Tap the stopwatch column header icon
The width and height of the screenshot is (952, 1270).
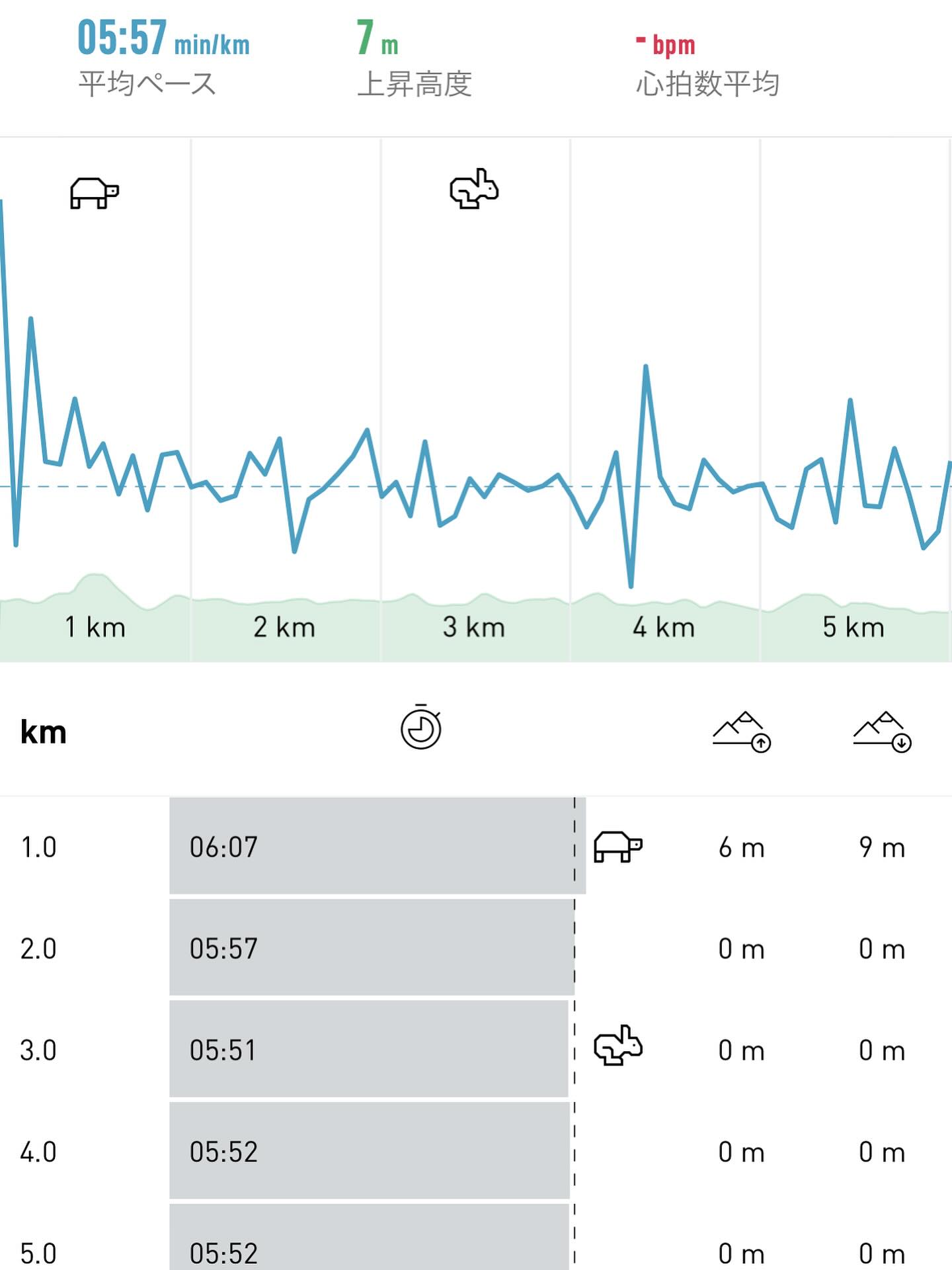(x=421, y=728)
